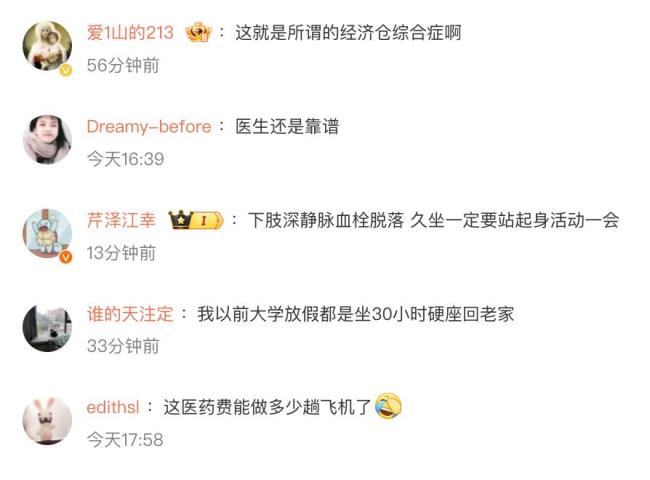Tap edithsl's rabbit avatar
650x480 pixels.
(47, 420)
